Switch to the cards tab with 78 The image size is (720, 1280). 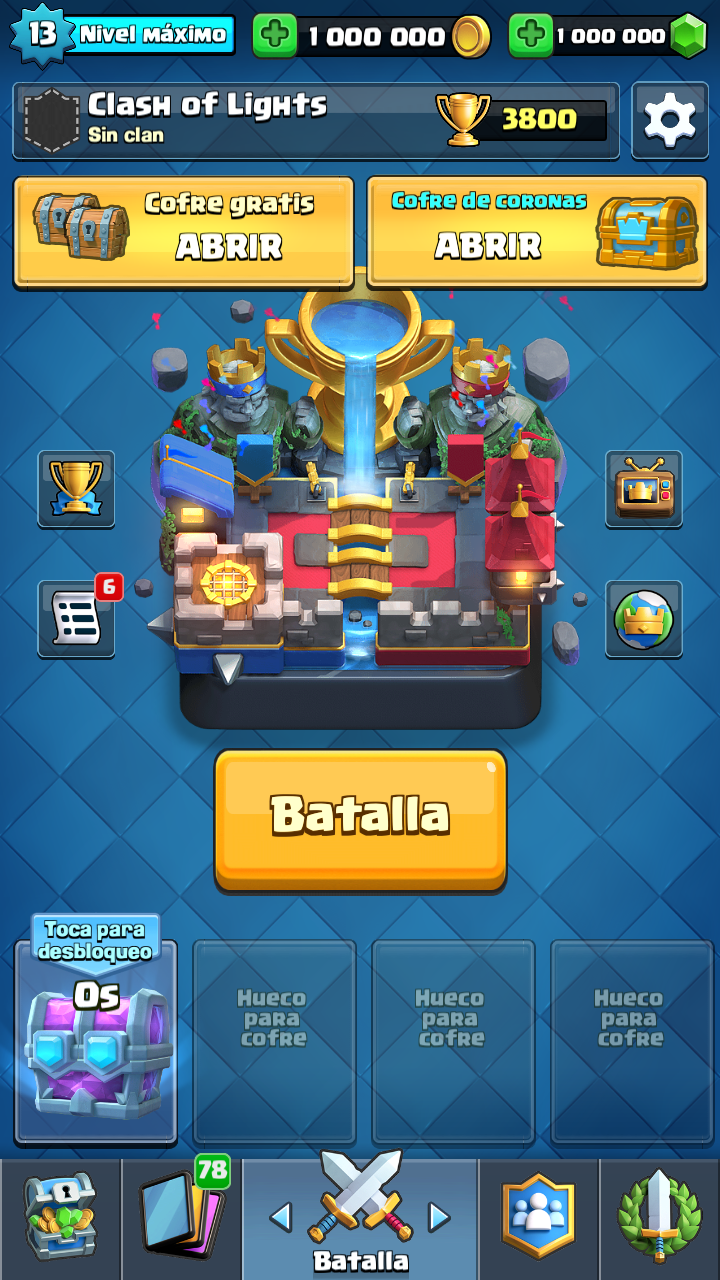pyautogui.click(x=181, y=1218)
